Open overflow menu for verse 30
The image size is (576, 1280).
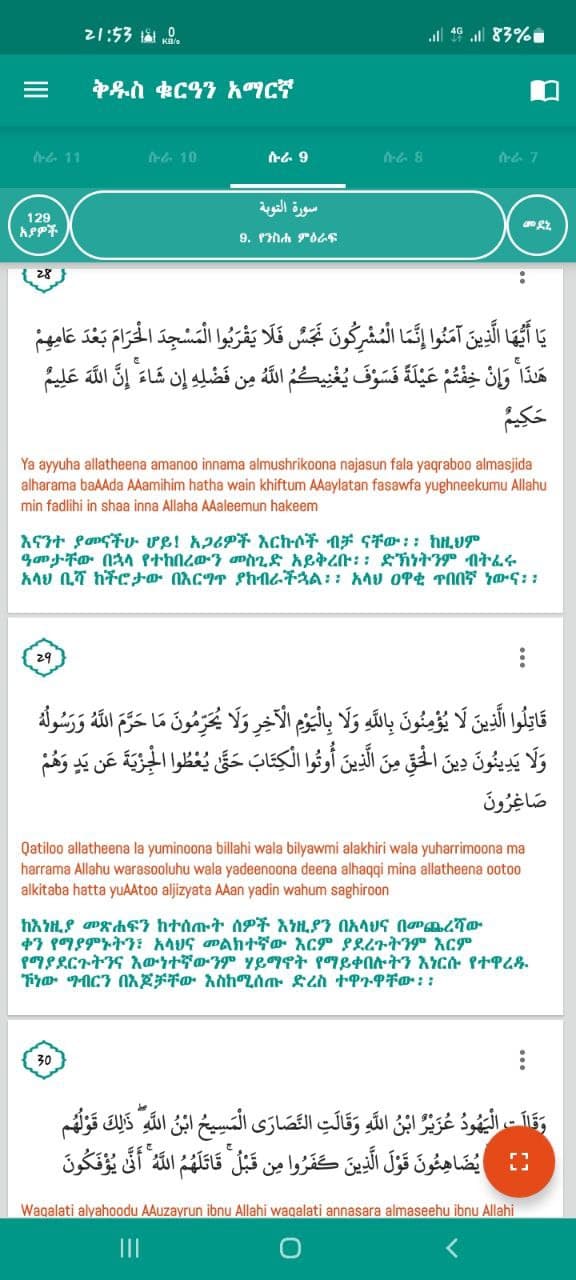coord(522,1060)
